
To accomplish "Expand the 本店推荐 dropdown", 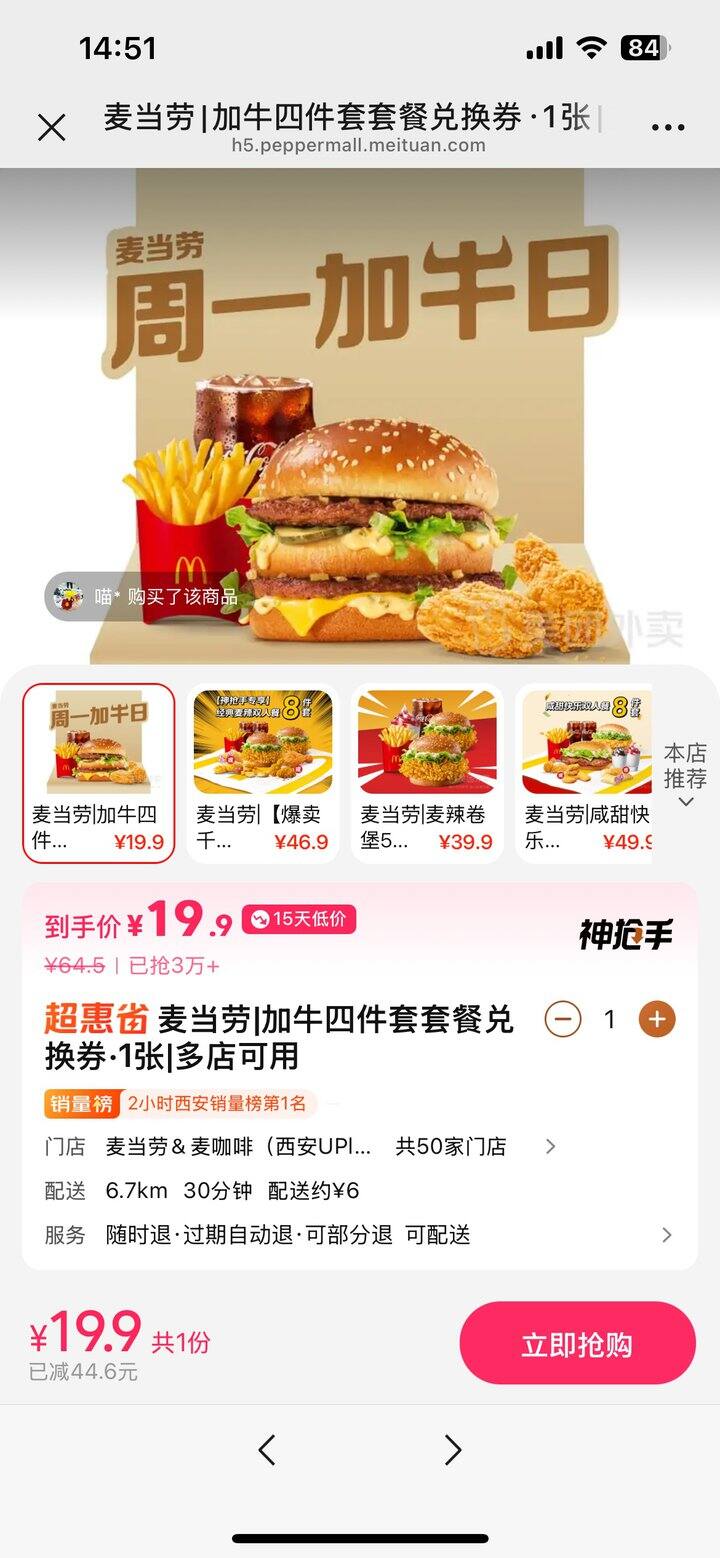I will point(685,775).
